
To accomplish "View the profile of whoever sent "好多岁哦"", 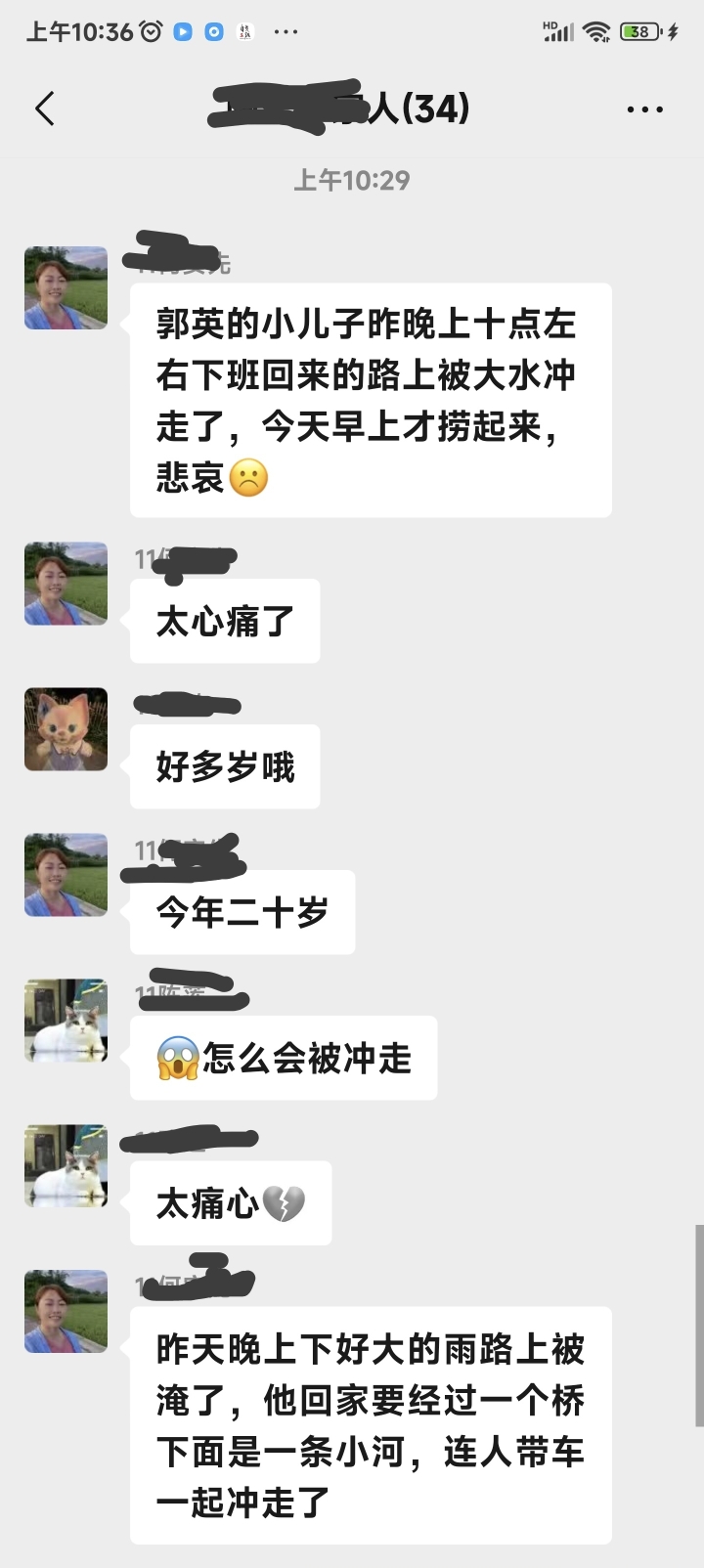I will click(66, 729).
